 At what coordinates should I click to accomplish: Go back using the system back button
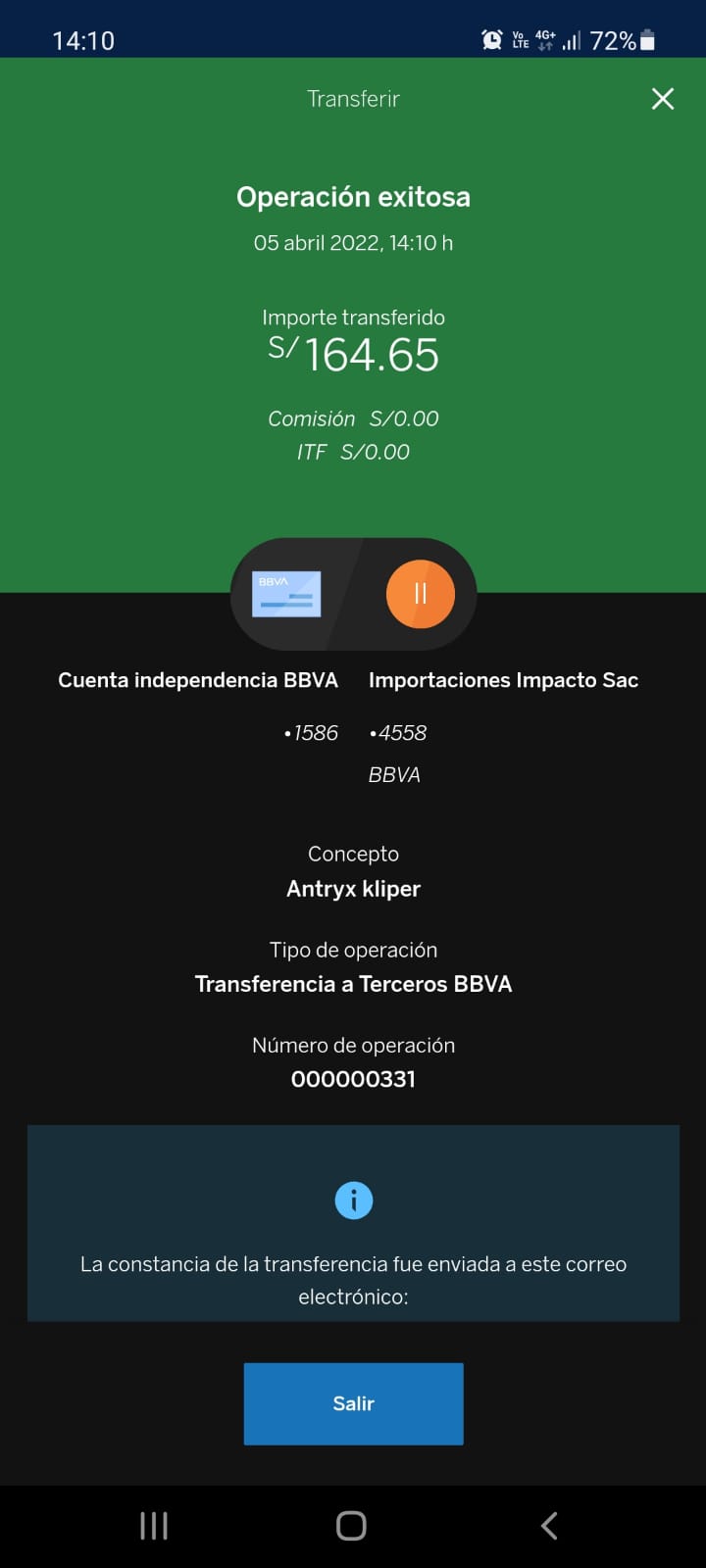coord(549,1525)
